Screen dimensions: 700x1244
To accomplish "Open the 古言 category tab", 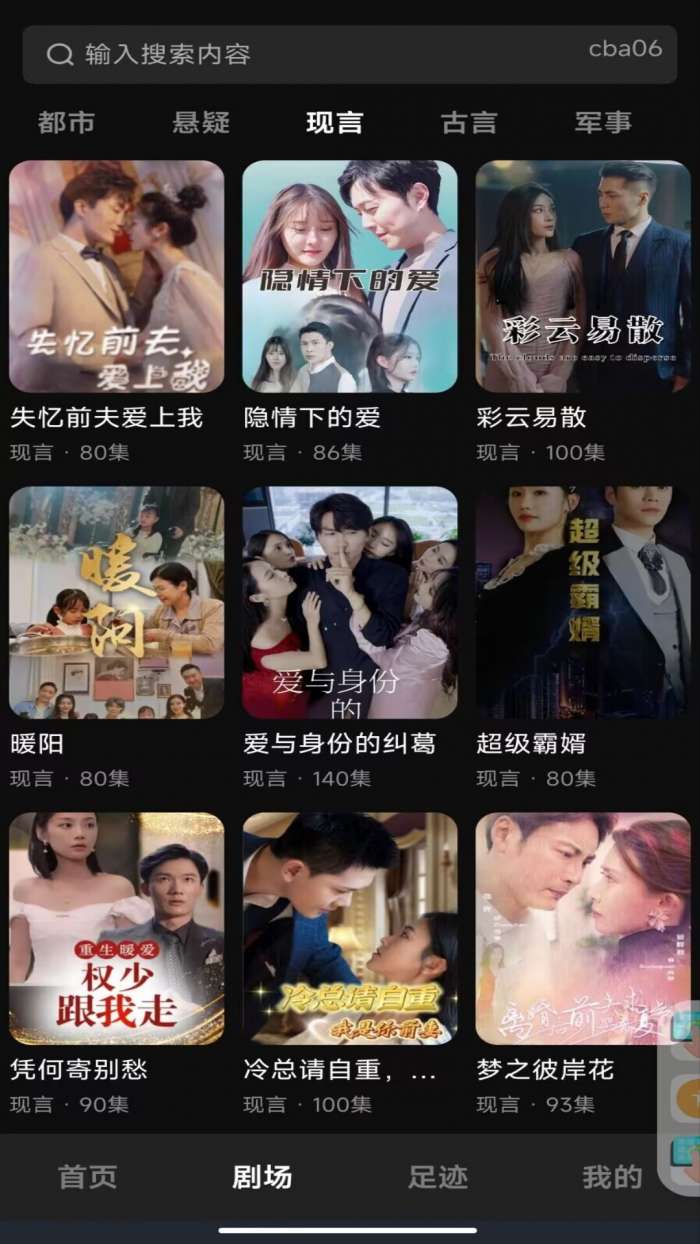I will [x=468, y=123].
